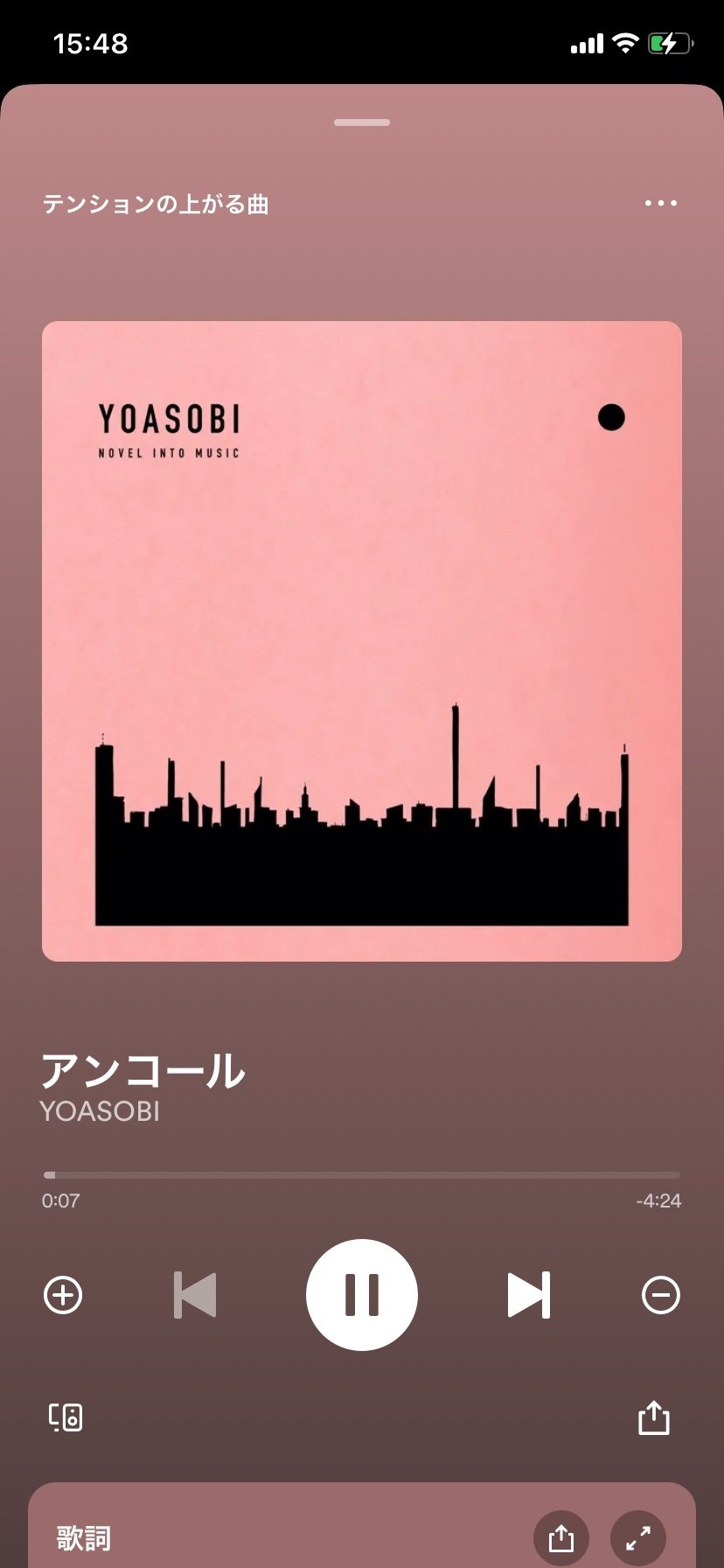Open the connect to device icon

point(66,1417)
